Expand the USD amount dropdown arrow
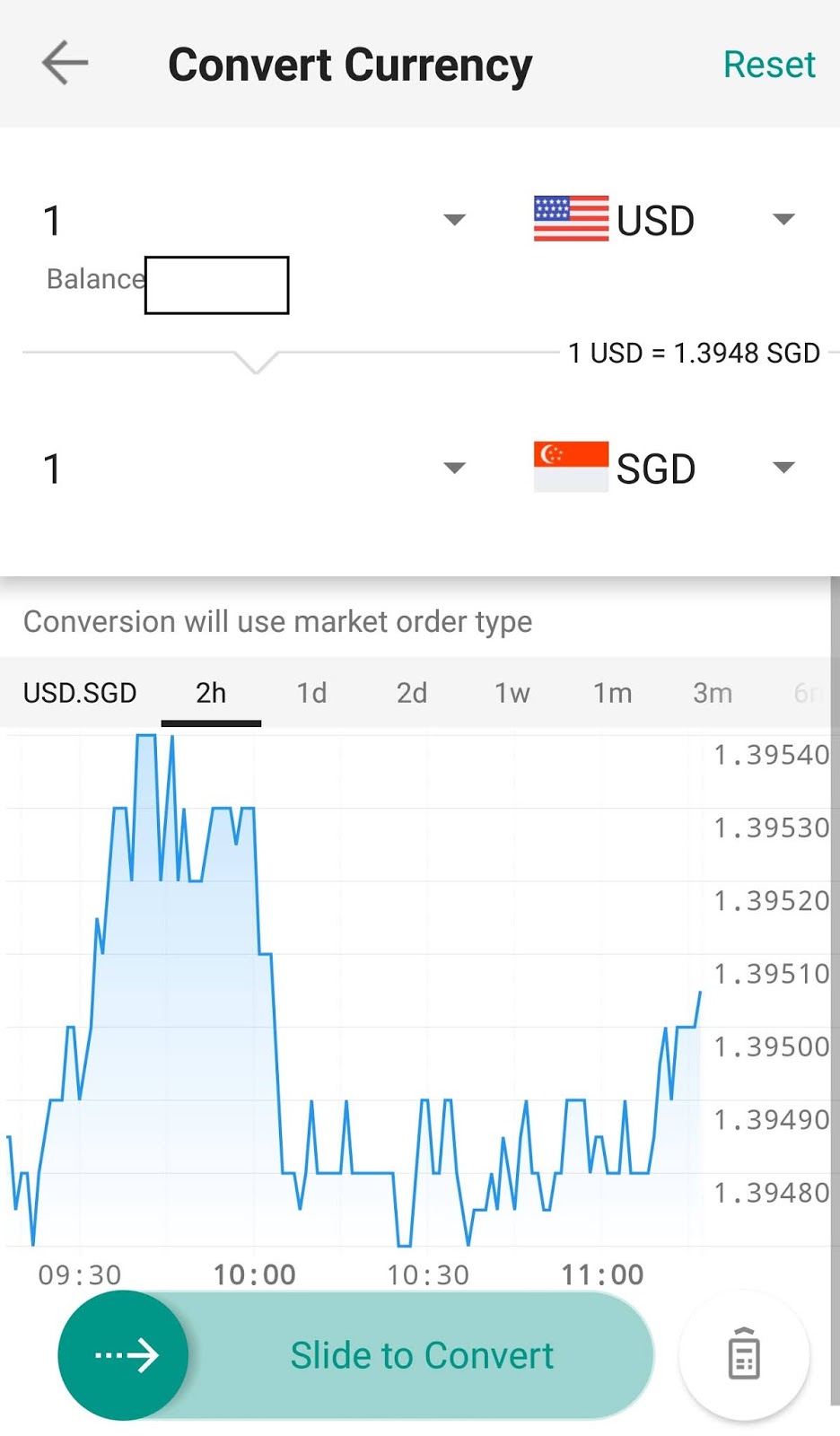Screen dimensions: 840x1436 coord(454,220)
